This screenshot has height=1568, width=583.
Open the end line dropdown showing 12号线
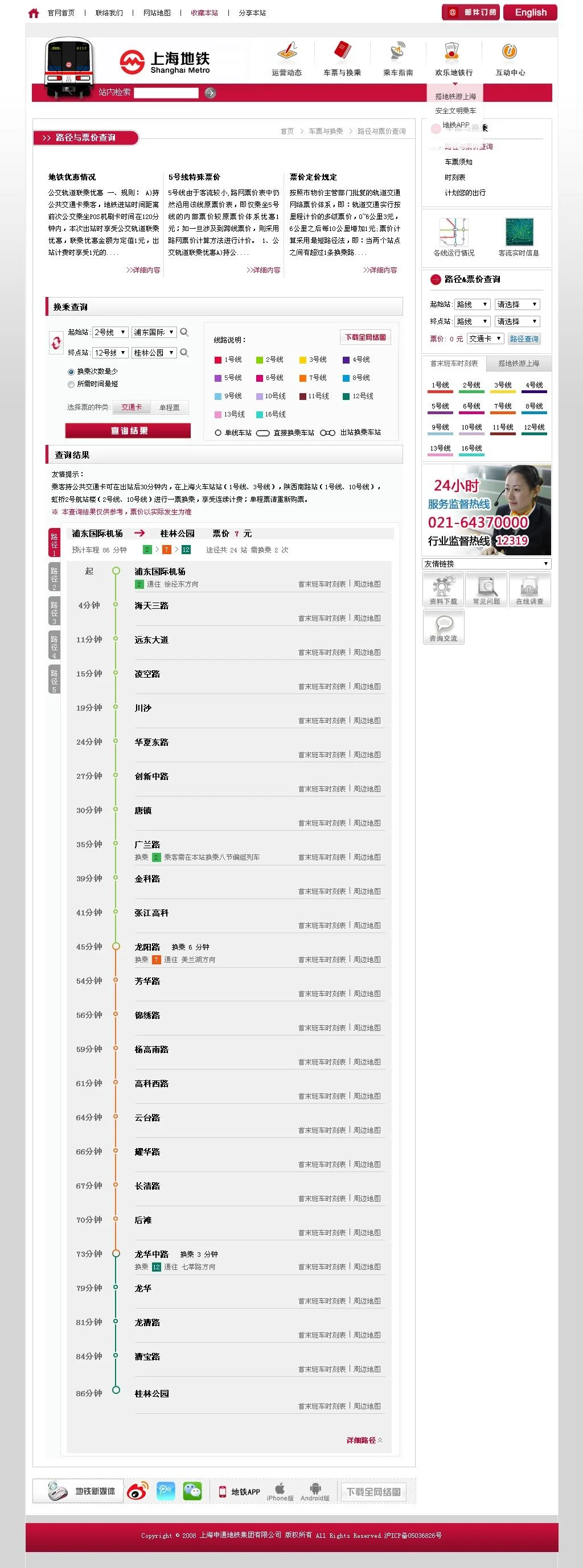tap(110, 353)
